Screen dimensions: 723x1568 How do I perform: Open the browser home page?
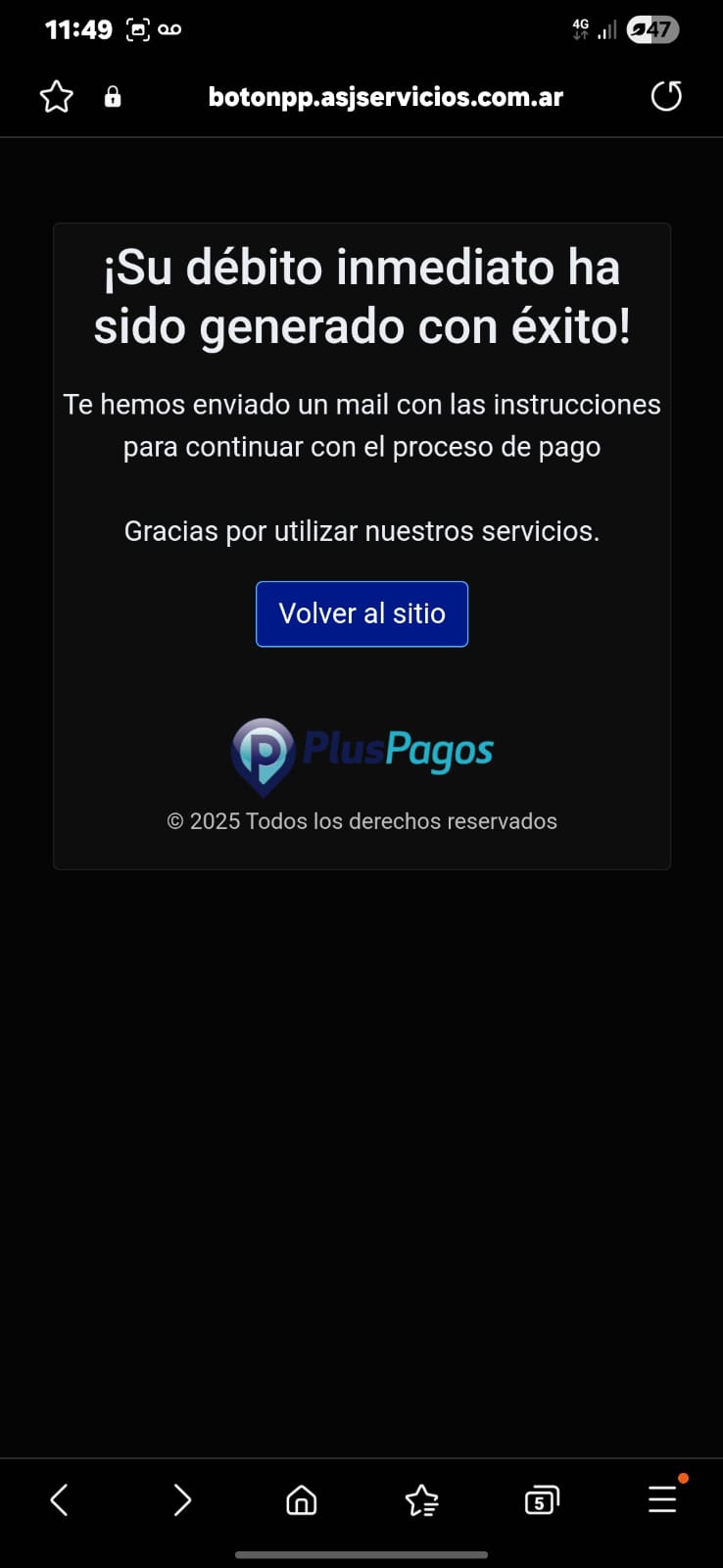pyautogui.click(x=301, y=1499)
